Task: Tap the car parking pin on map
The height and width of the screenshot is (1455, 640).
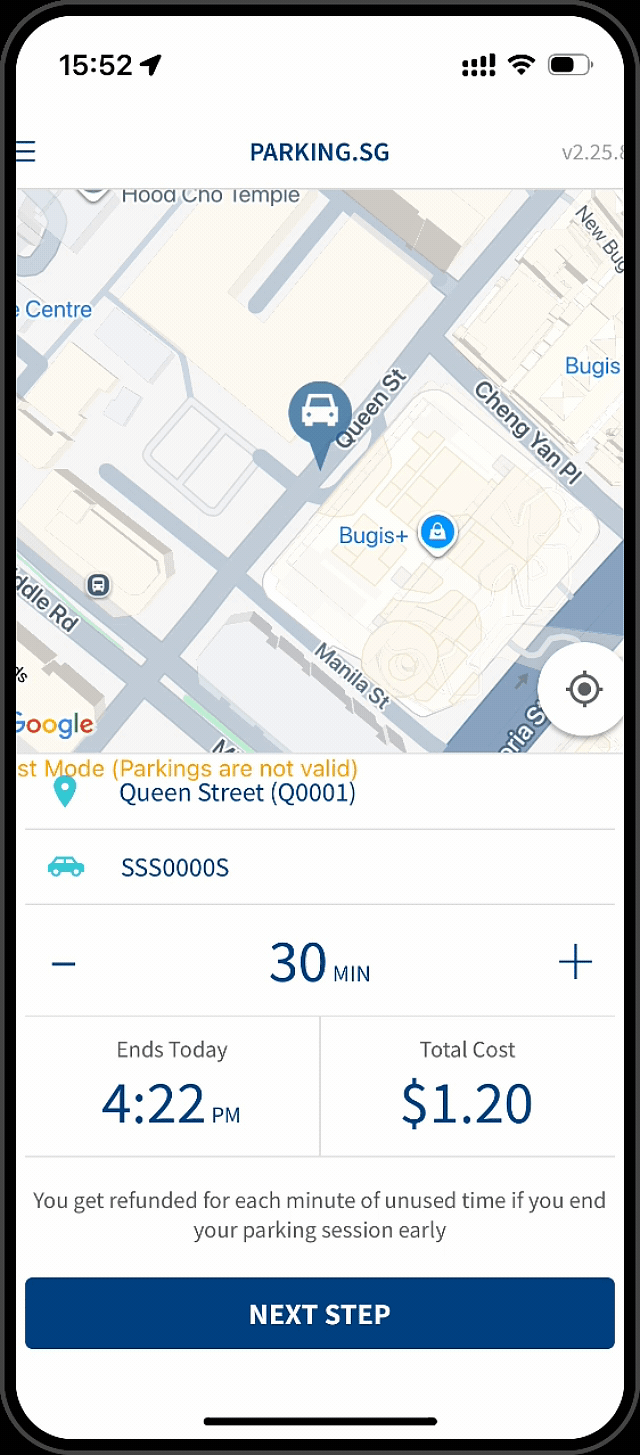Action: [x=320, y=412]
